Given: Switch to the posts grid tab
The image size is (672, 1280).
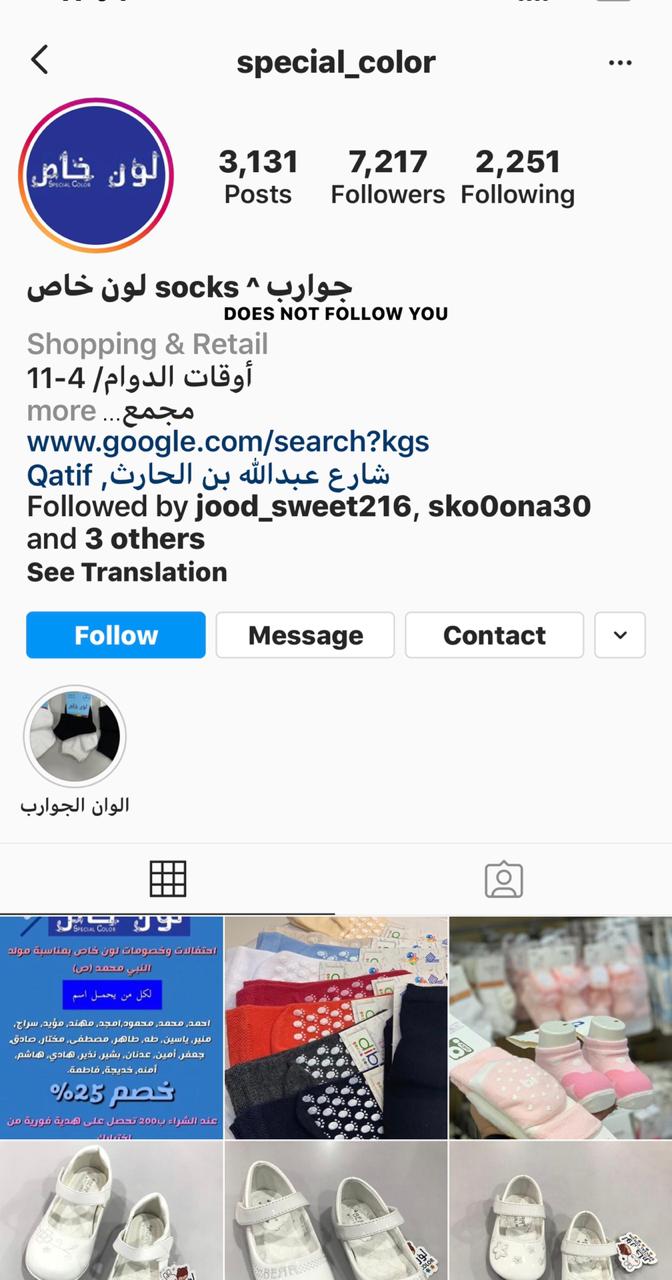Looking at the screenshot, I should pos(168,878).
